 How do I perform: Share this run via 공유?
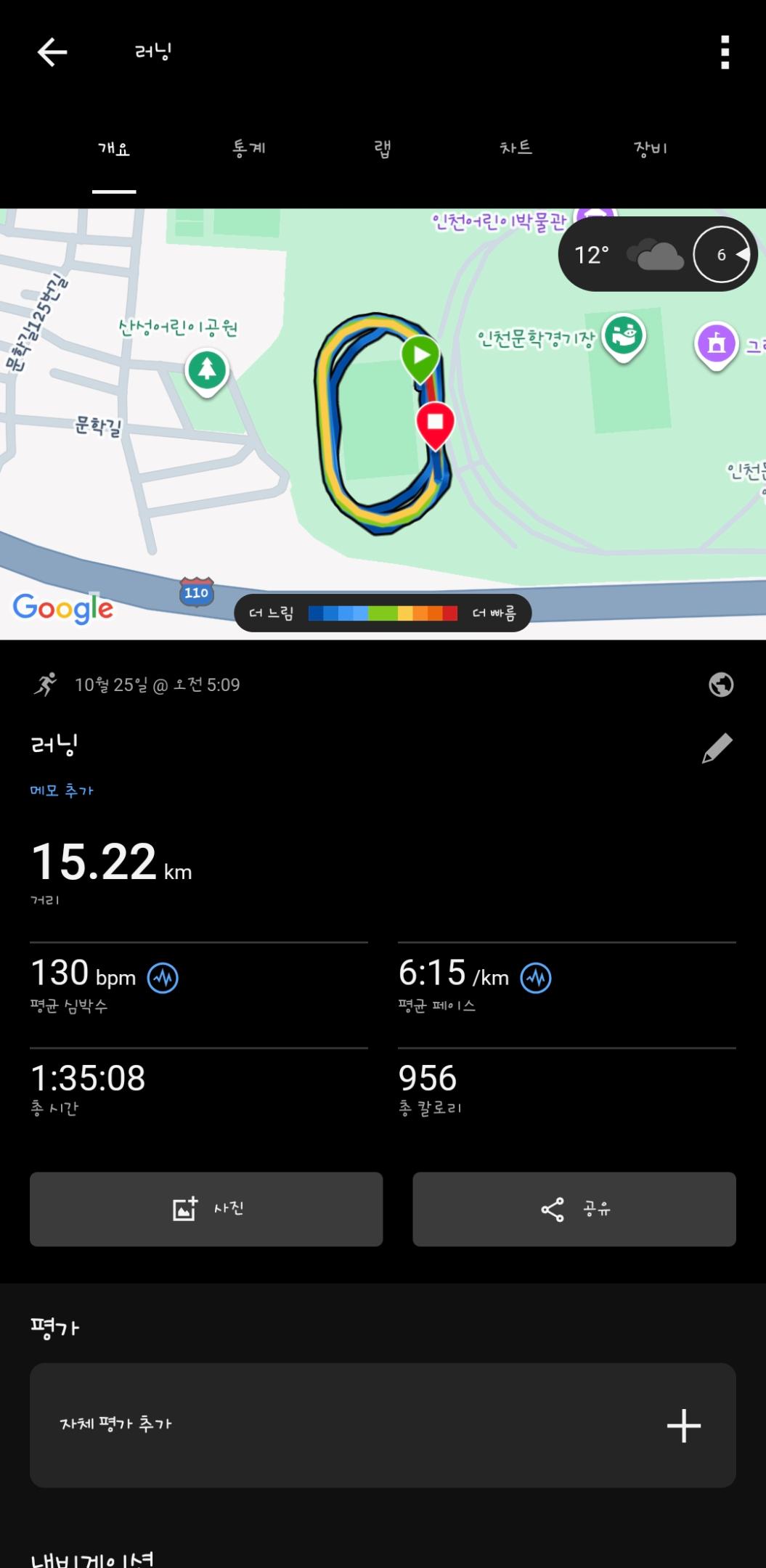point(574,1209)
